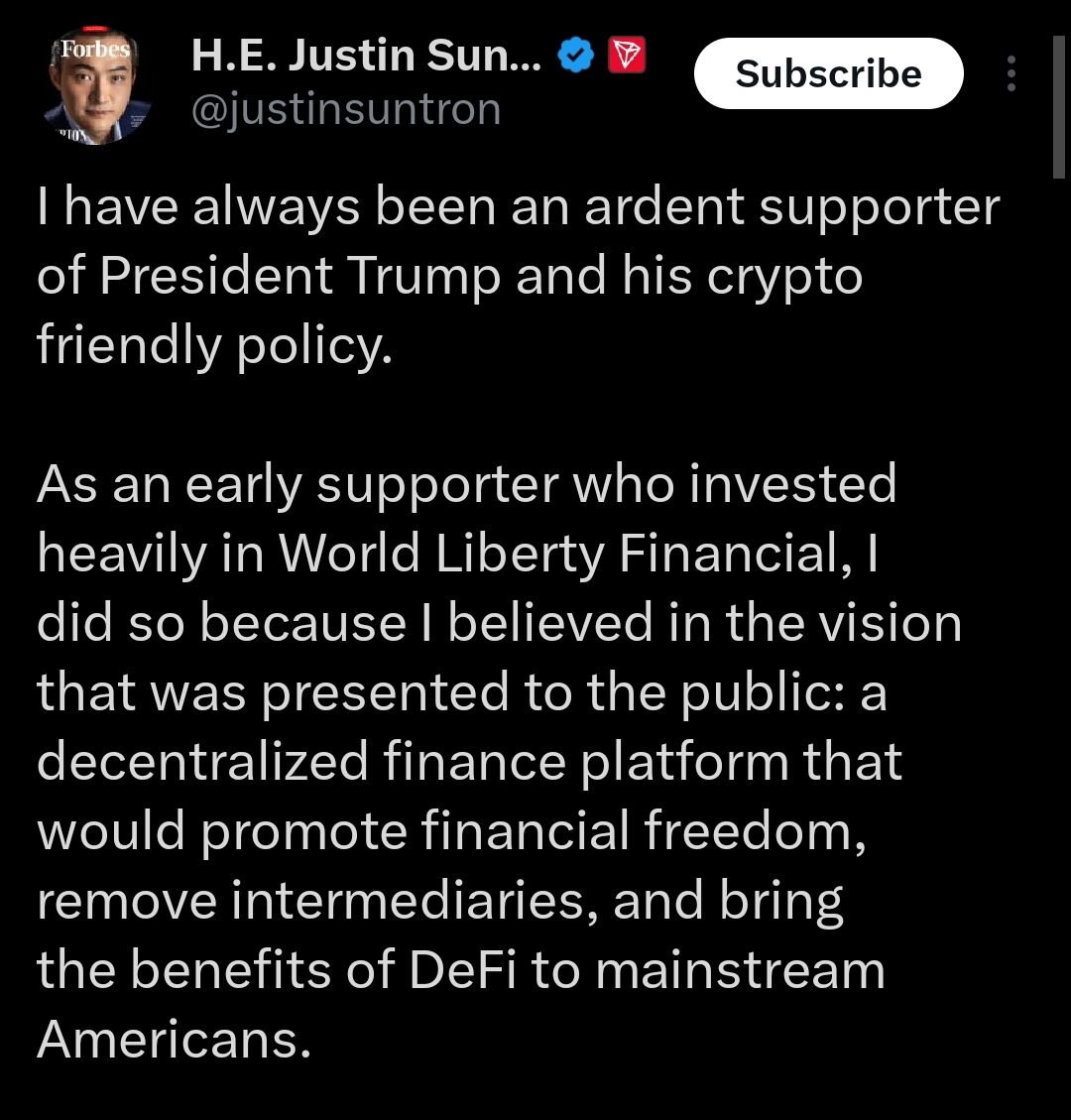Open the @justinsuntron profile name

(x=345, y=109)
